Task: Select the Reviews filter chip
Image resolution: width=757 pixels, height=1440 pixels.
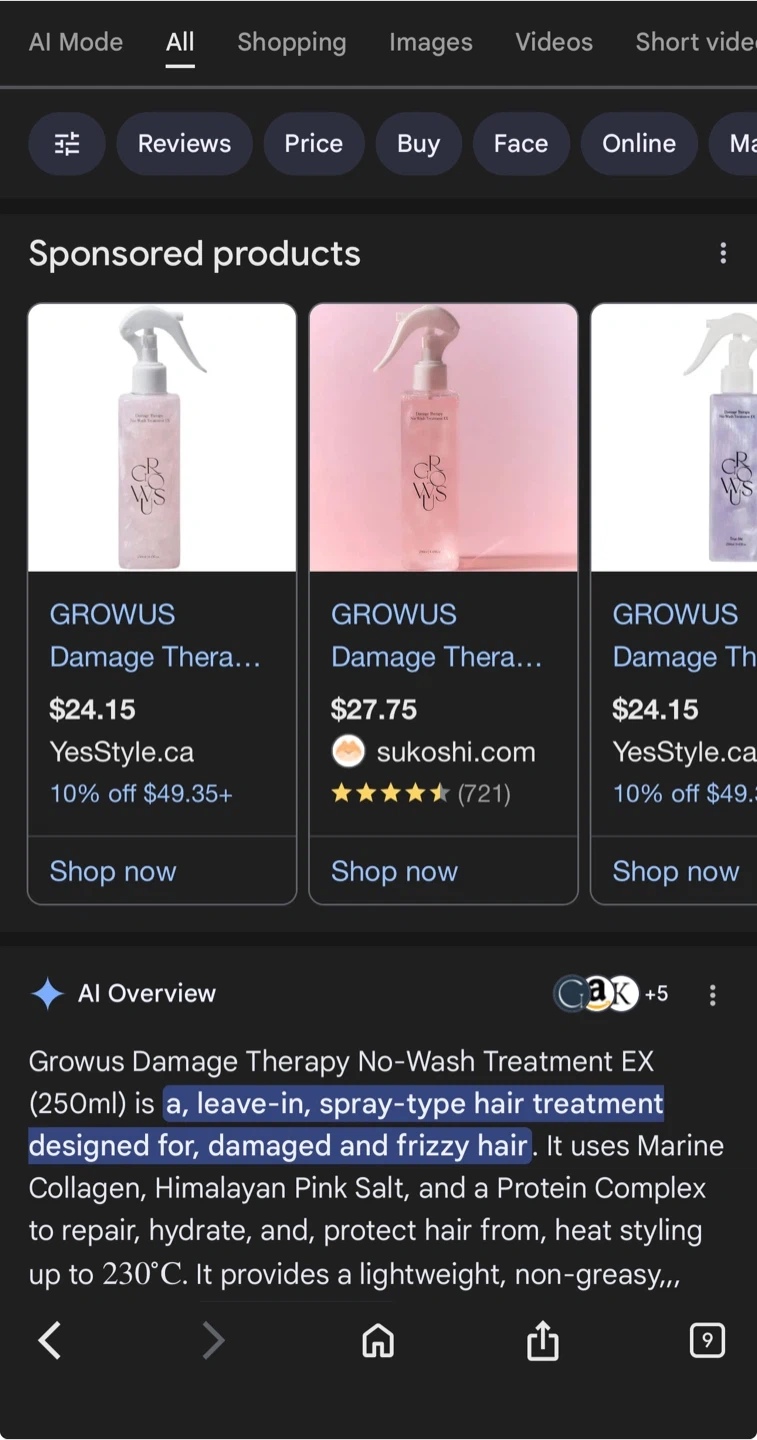Action: [x=184, y=144]
